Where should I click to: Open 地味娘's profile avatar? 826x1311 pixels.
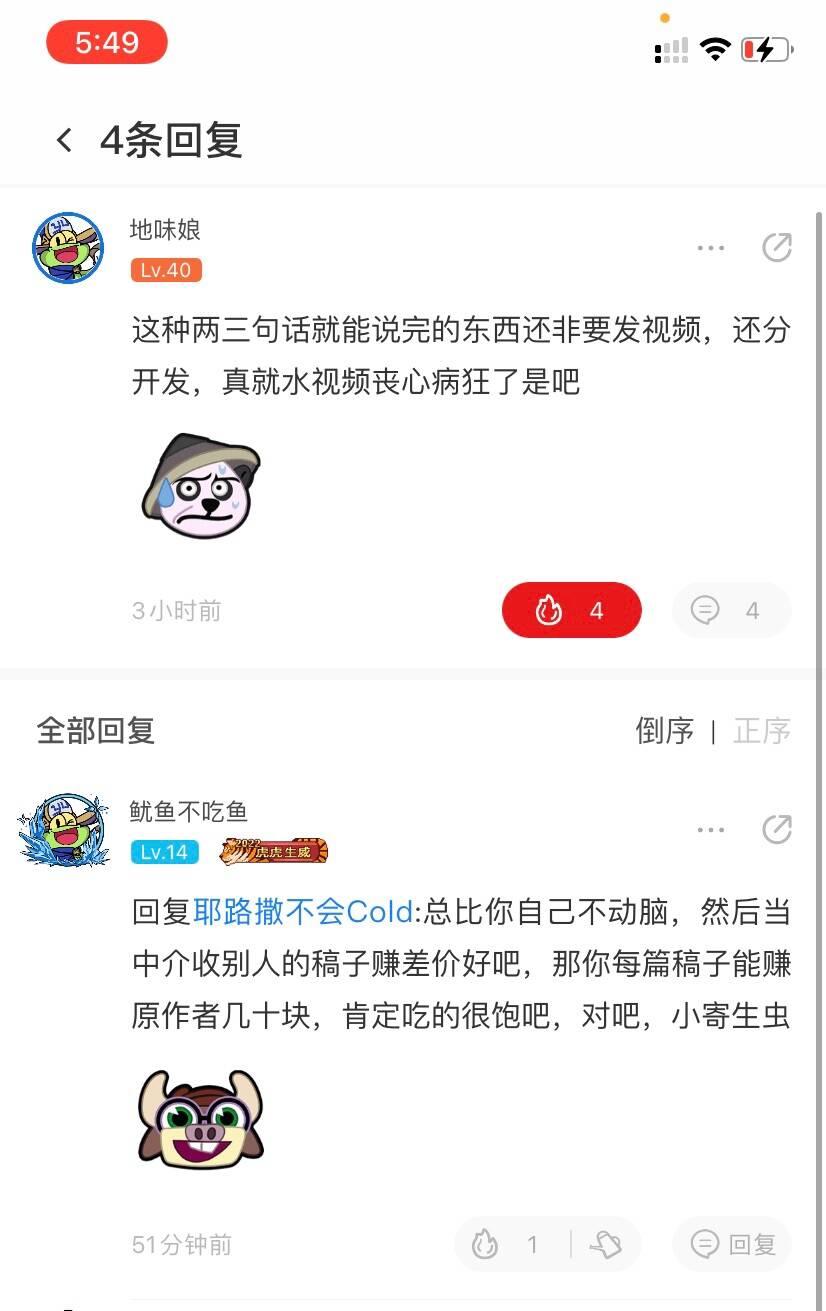coord(68,247)
